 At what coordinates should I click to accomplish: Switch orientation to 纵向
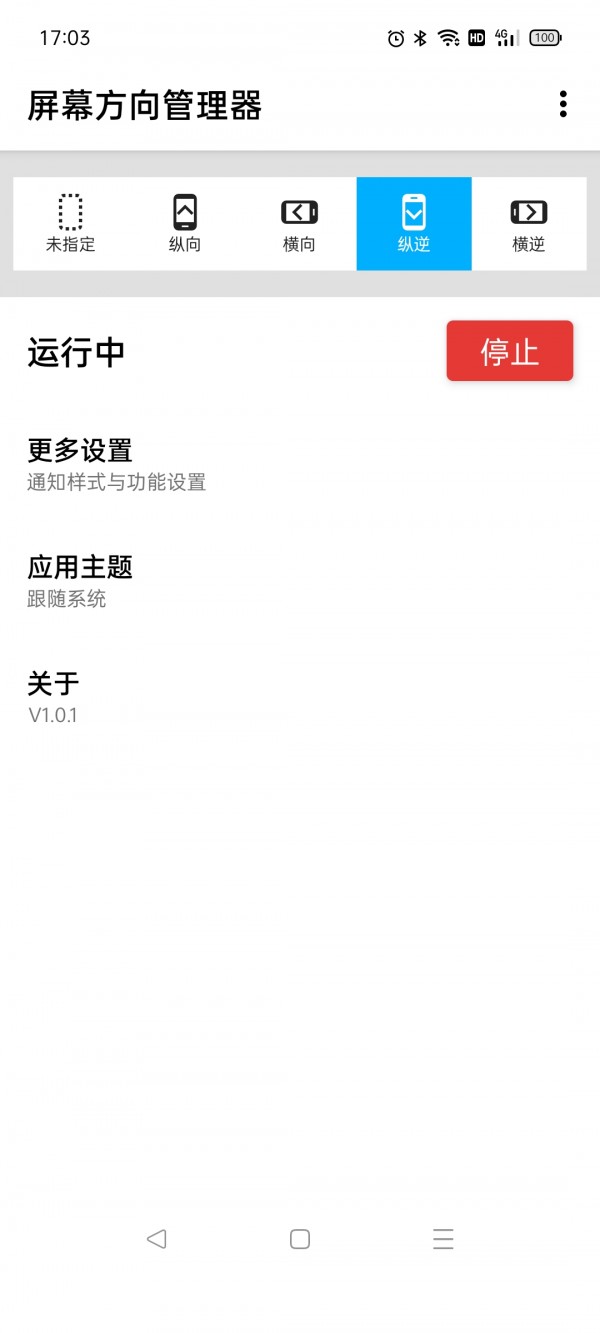coord(185,224)
